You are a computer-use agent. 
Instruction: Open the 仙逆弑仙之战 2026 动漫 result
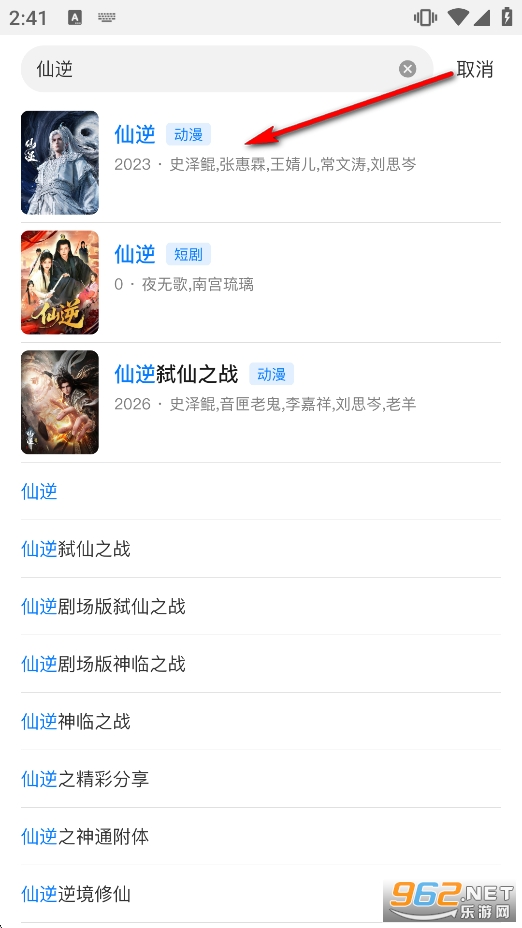pyautogui.click(x=261, y=402)
